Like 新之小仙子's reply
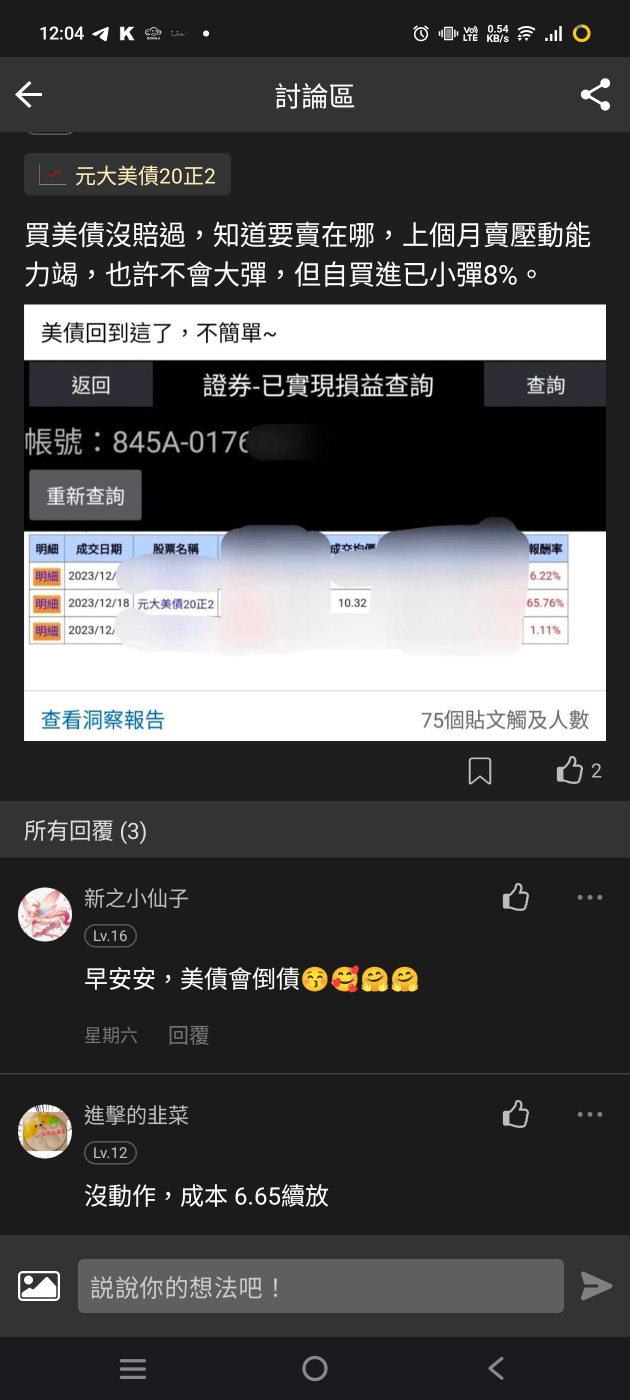Image resolution: width=630 pixels, height=1400 pixels. [516, 897]
